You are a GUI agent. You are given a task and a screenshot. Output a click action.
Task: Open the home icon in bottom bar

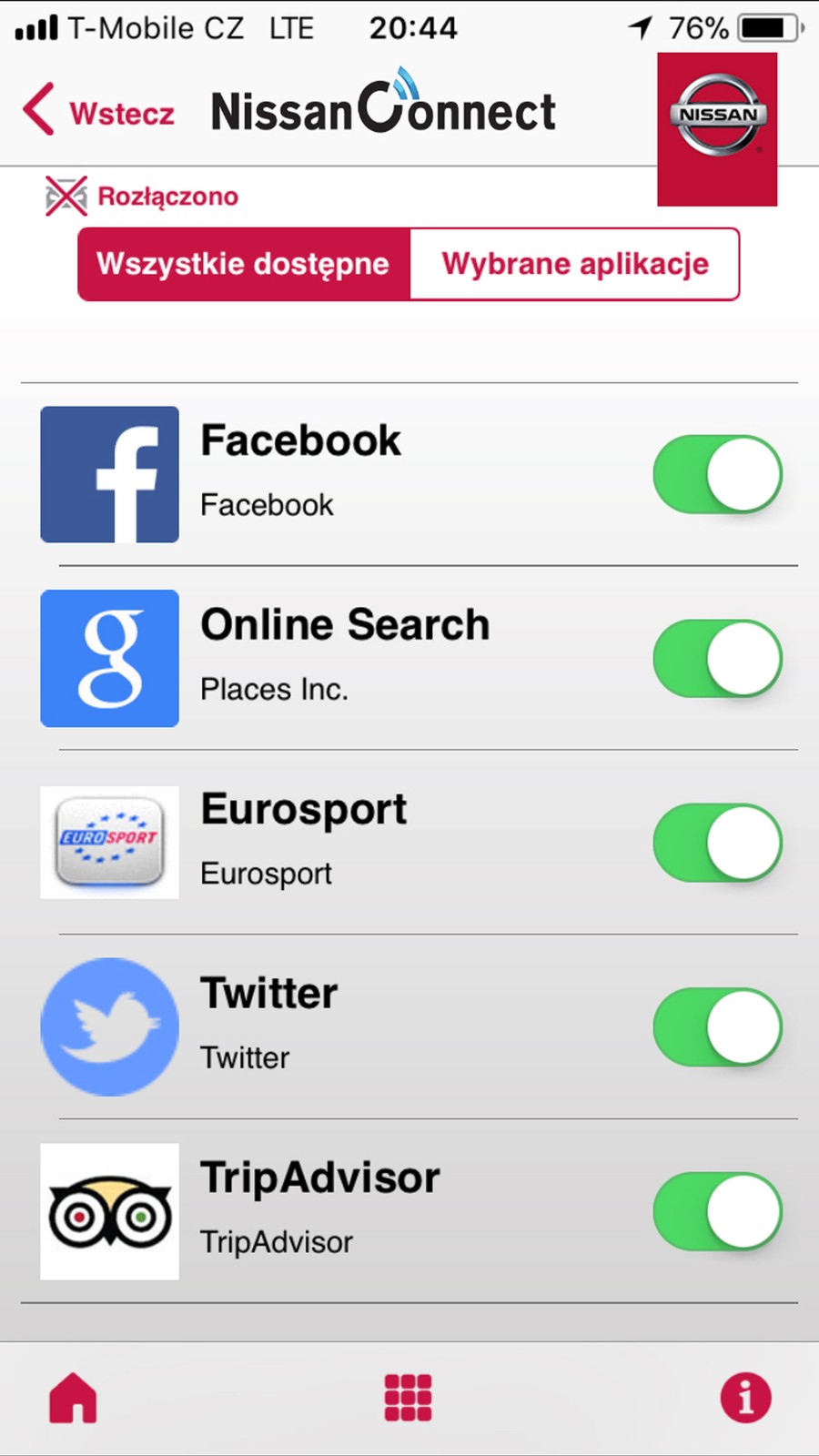click(x=73, y=1397)
